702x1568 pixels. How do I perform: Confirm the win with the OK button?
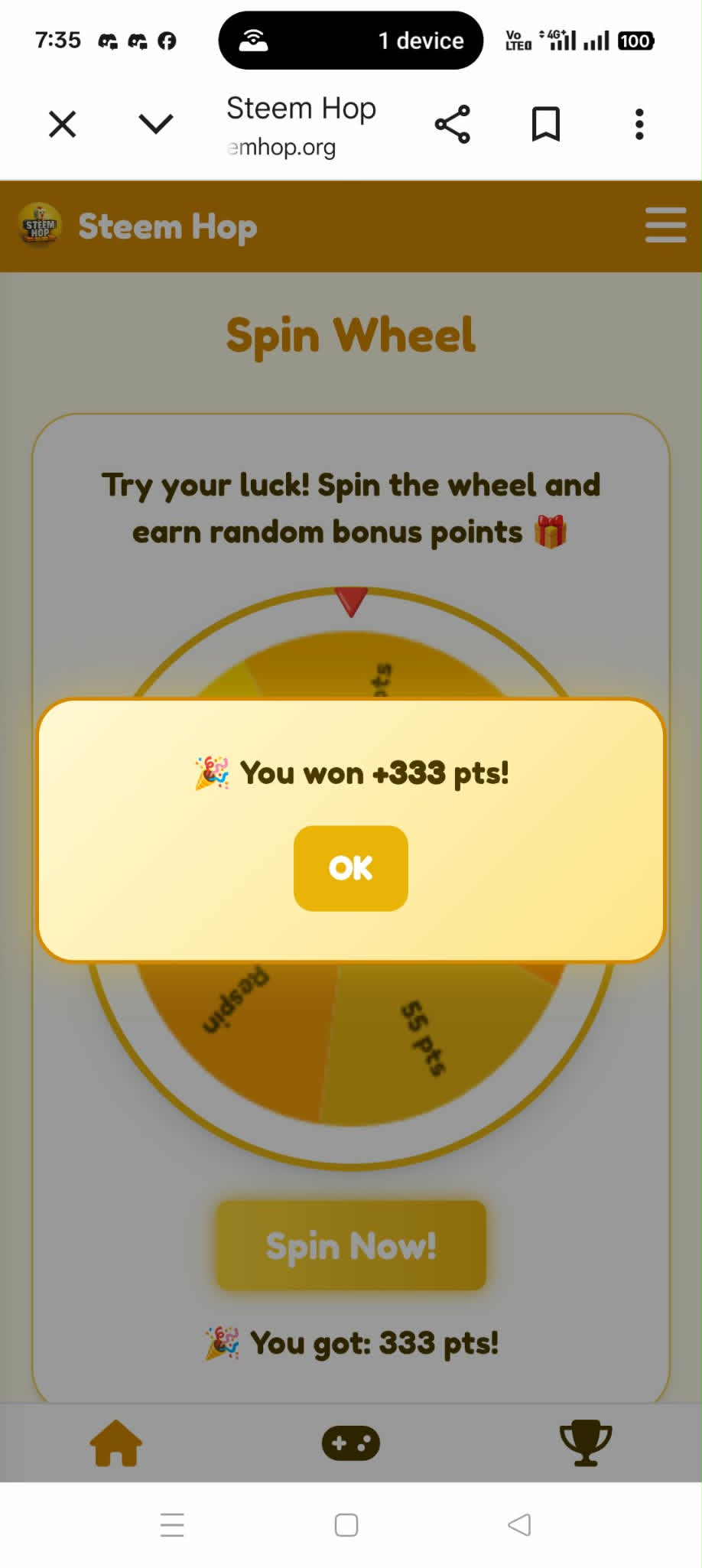(350, 867)
